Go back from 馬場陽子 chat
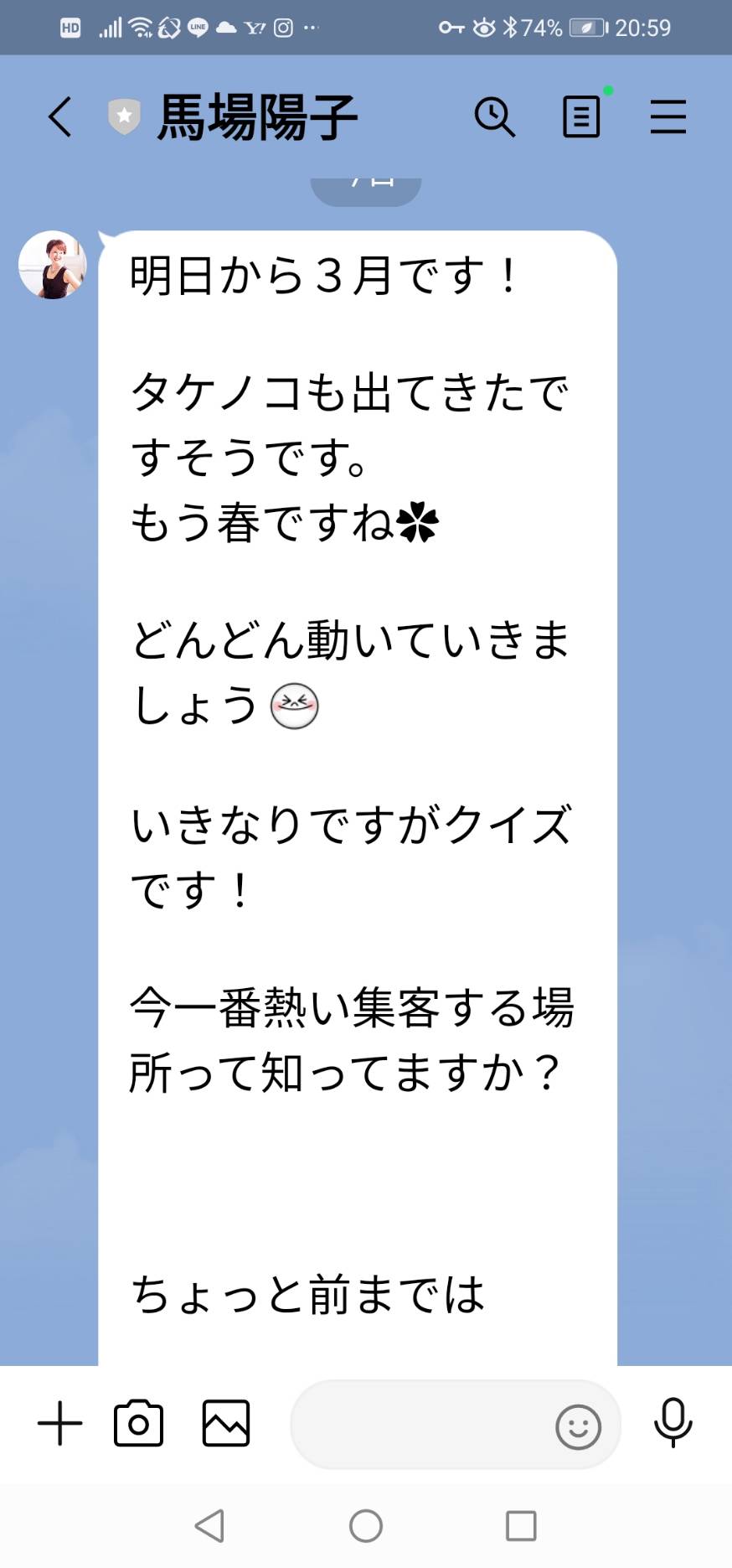The image size is (732, 1568). point(59,116)
